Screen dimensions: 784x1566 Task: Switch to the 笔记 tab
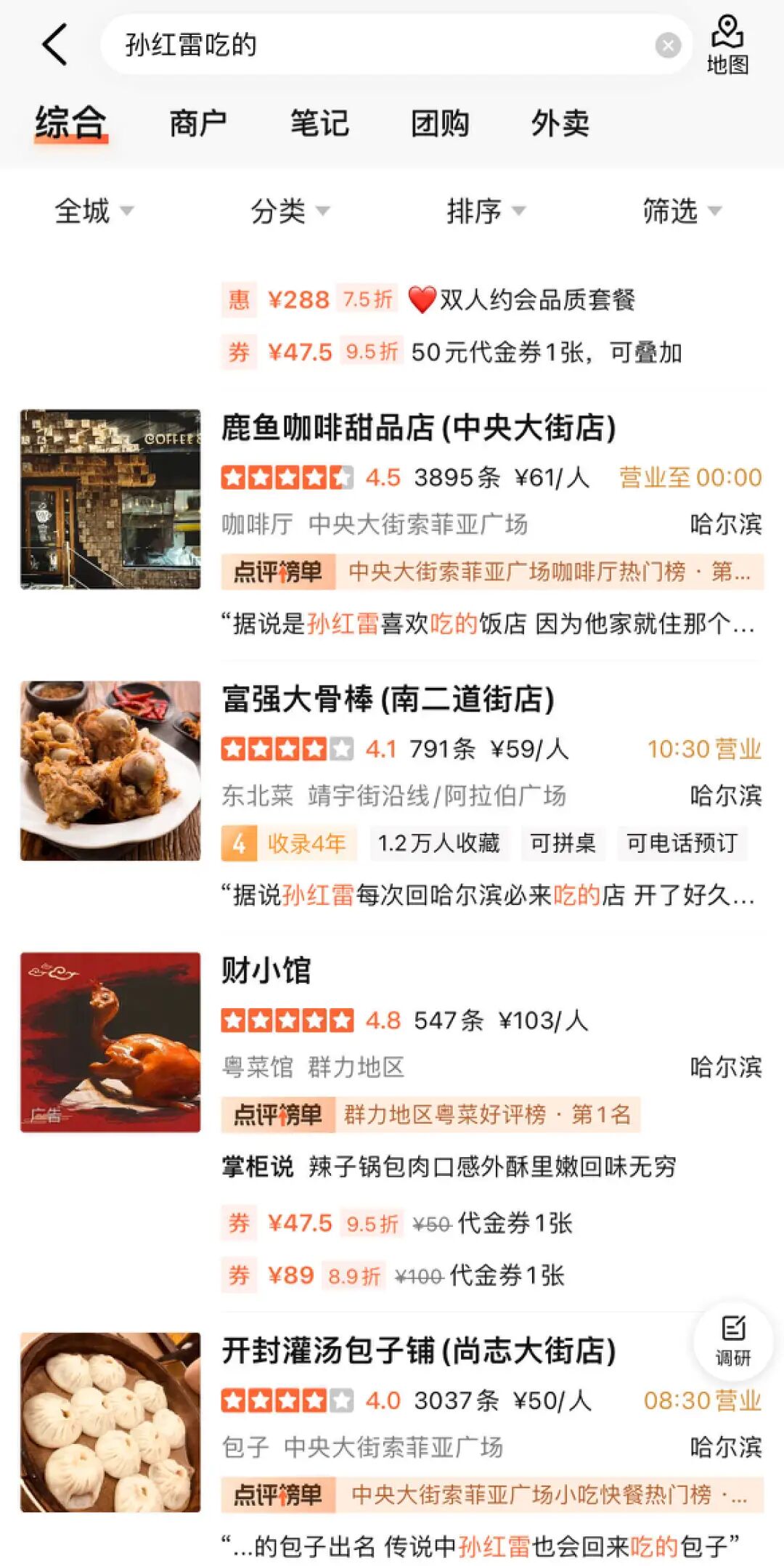319,123
